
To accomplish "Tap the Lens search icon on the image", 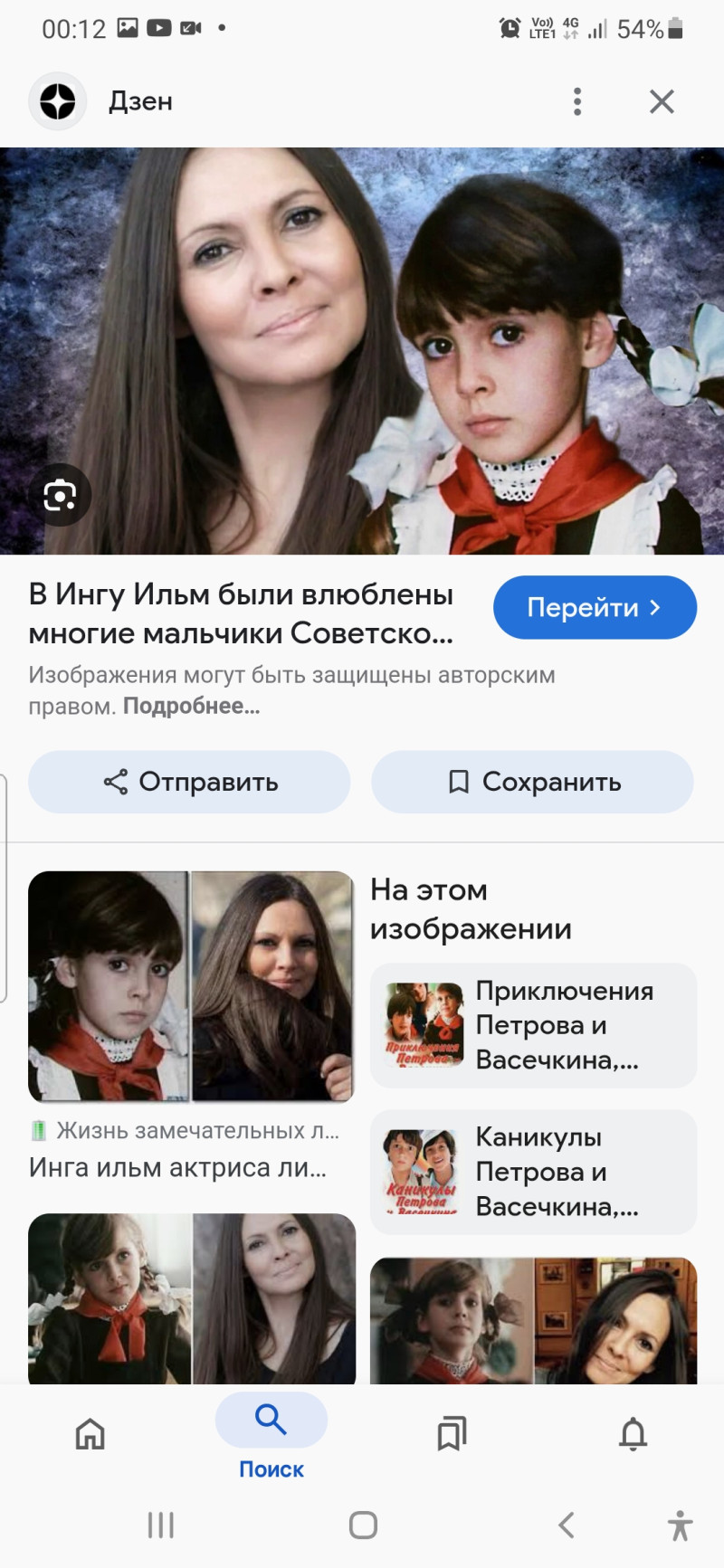I will click(60, 495).
